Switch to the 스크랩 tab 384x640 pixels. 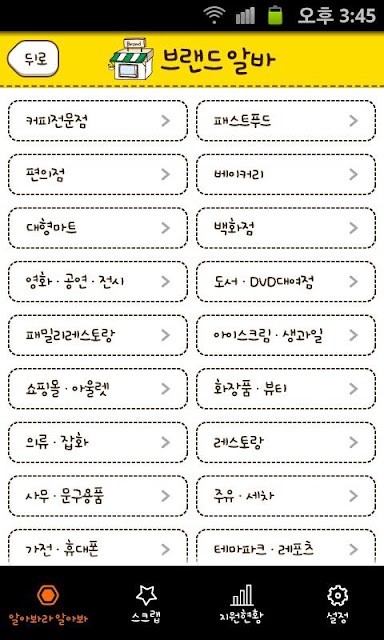(146, 603)
